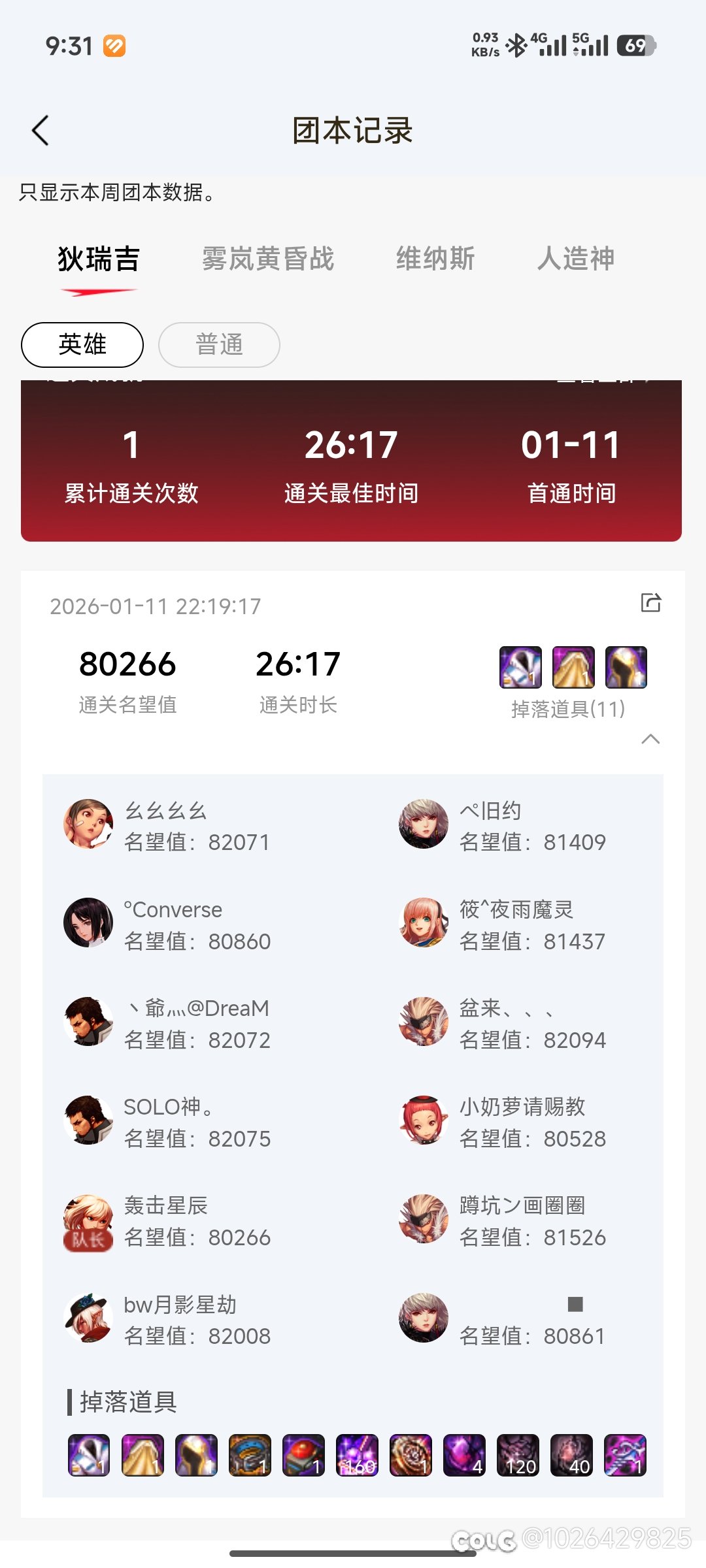Collapse the raid record details
Viewport: 706px width, 1568px height.
coord(650,739)
